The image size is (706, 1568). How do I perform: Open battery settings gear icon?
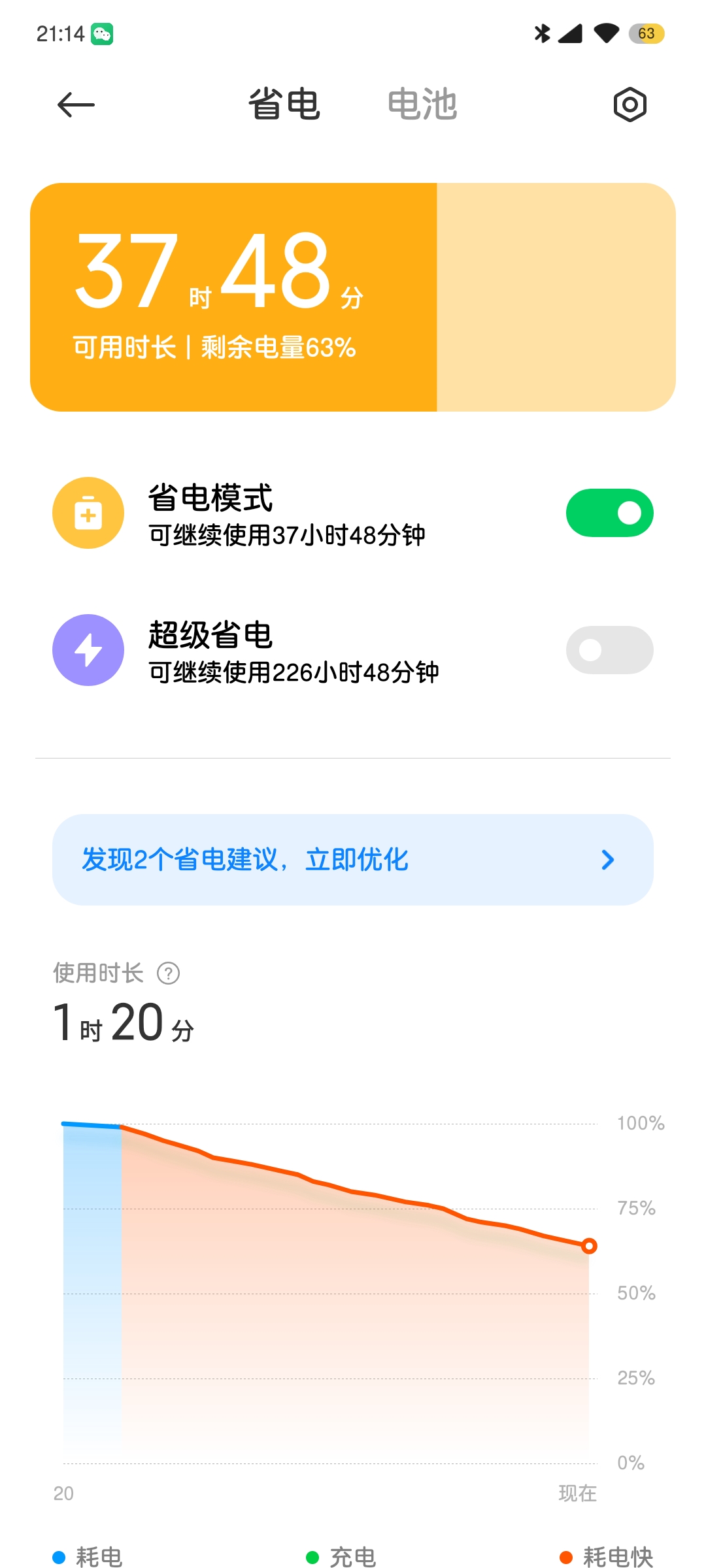(630, 105)
